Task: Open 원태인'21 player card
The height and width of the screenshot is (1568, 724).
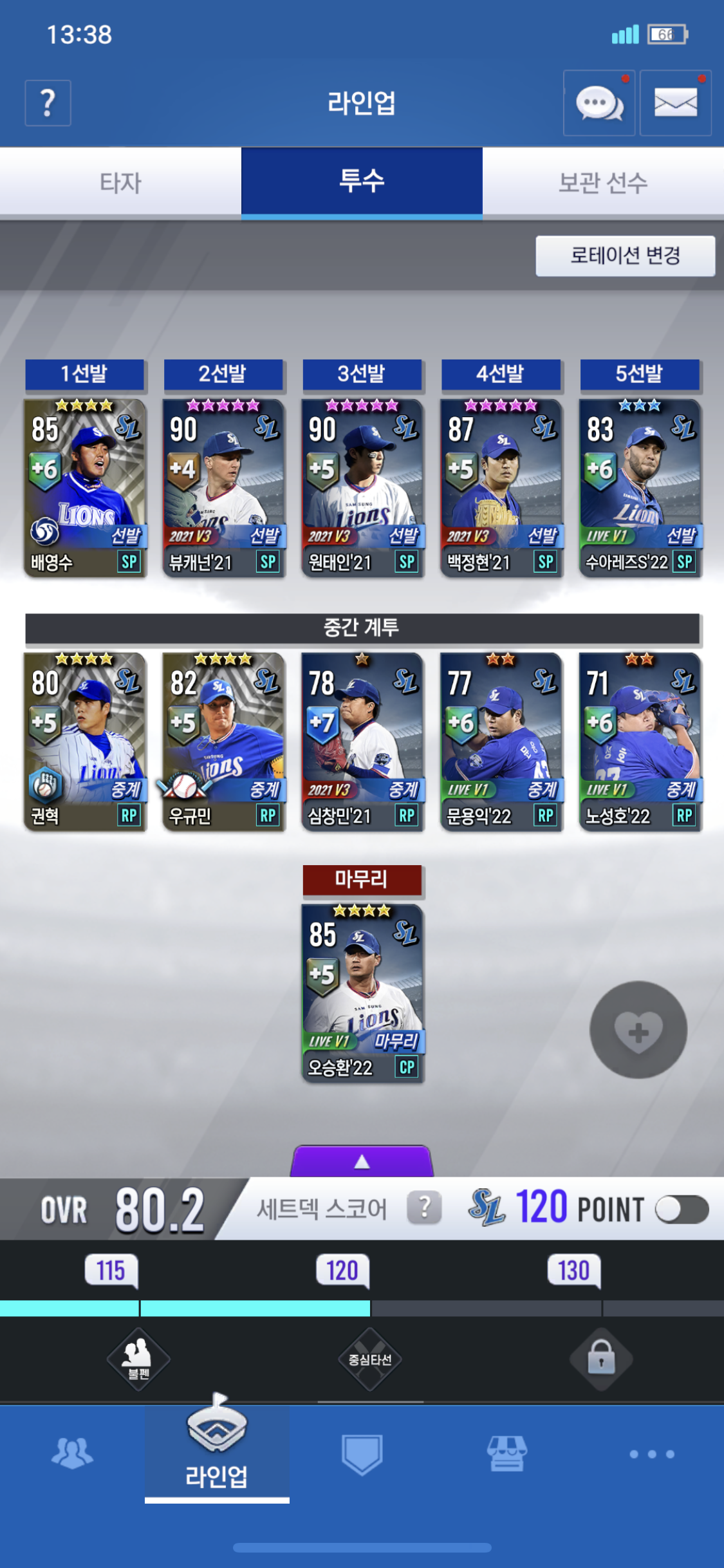Action: [x=362, y=487]
